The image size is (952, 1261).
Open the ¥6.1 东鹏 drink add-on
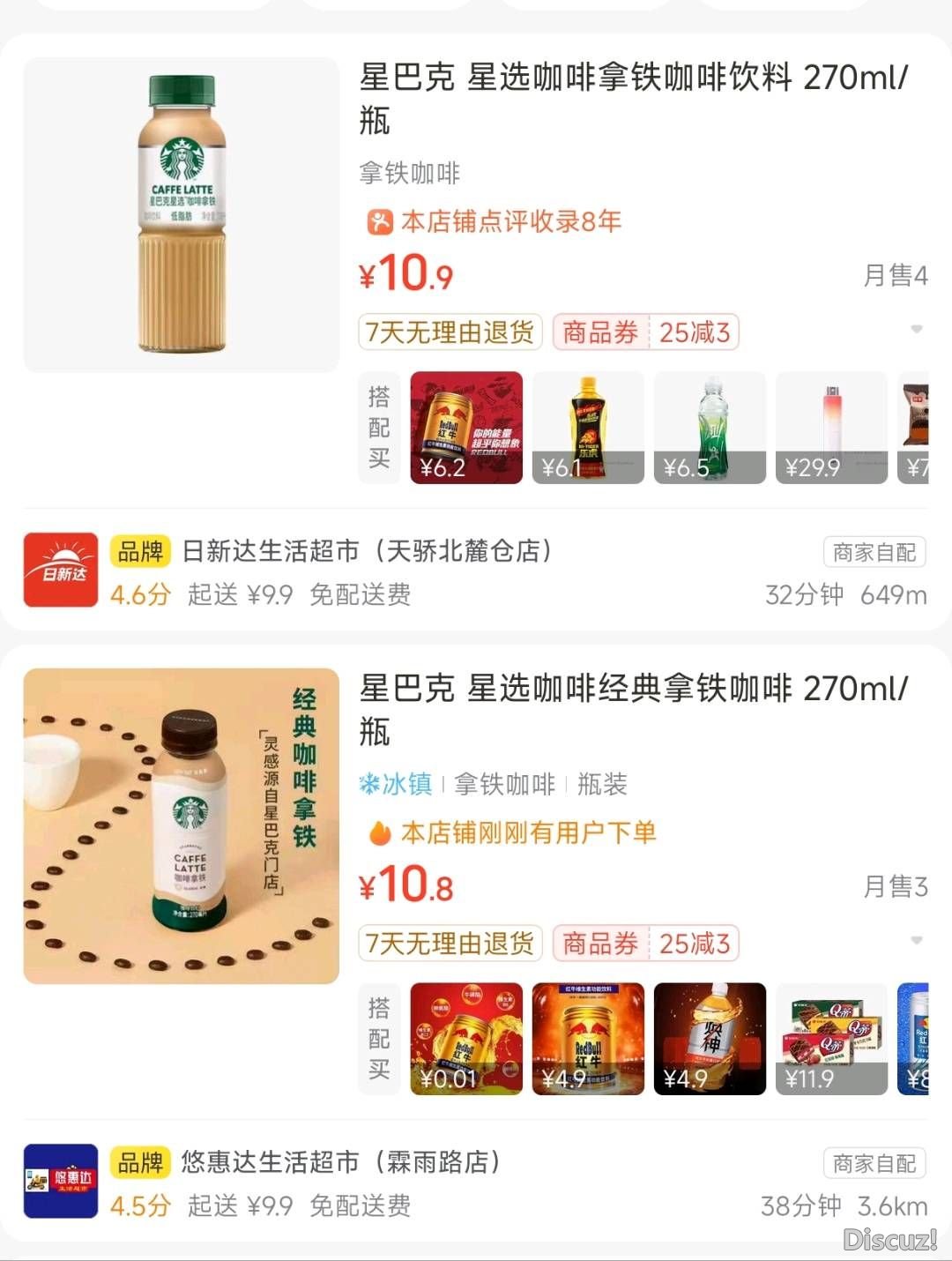588,428
